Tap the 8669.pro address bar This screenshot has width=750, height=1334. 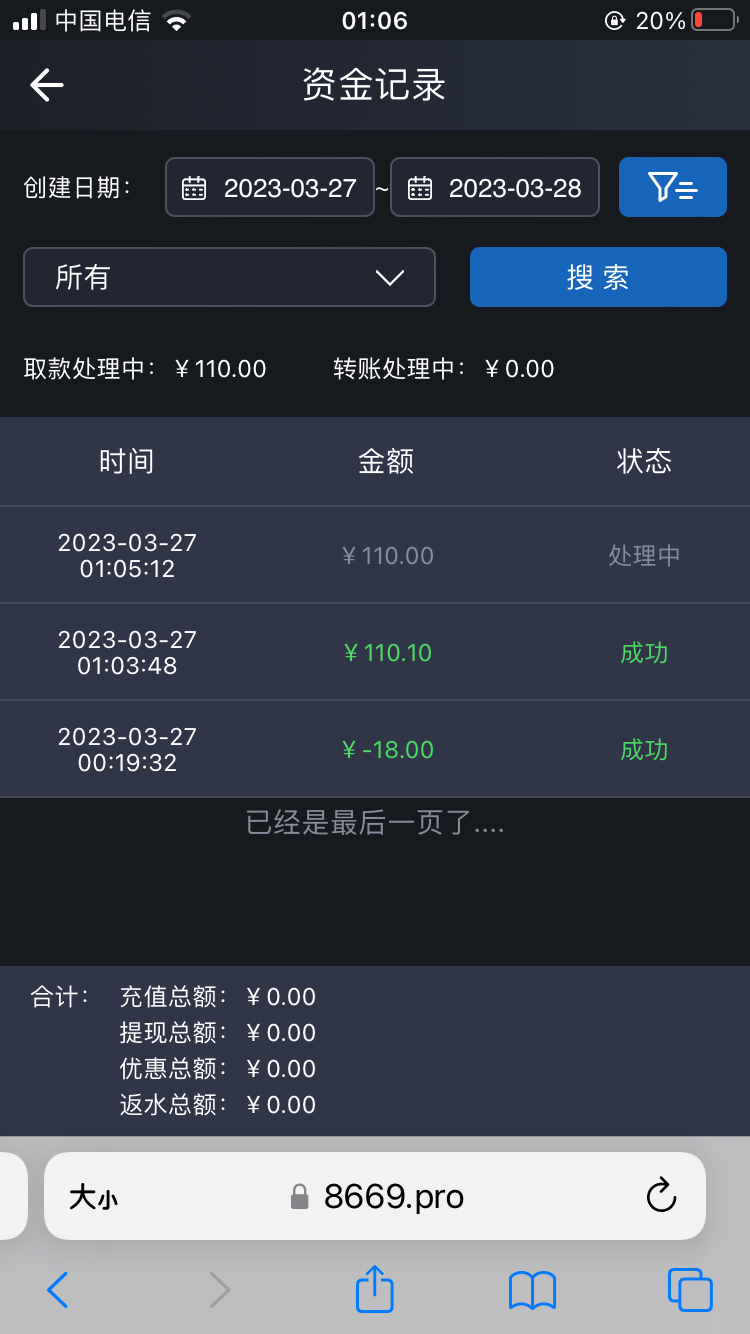point(380,1196)
